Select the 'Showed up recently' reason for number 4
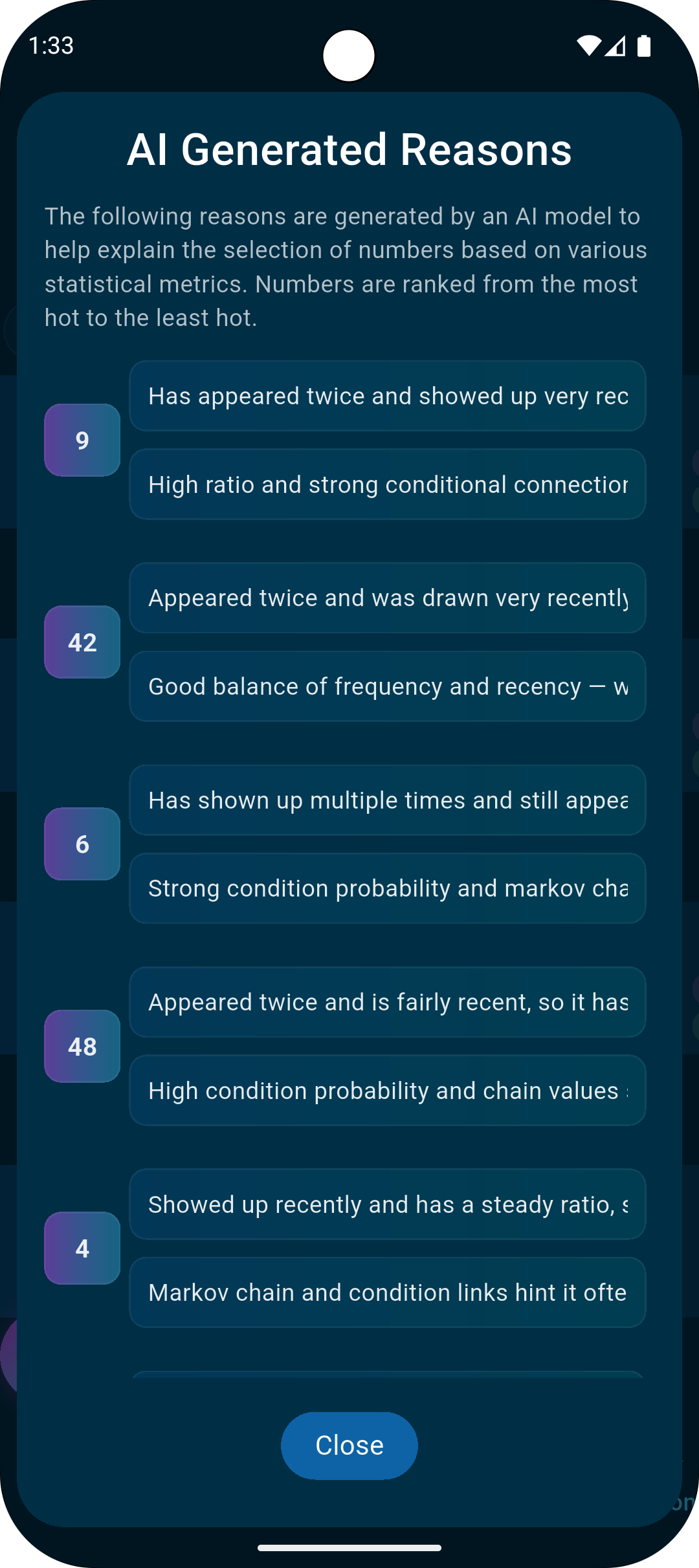Viewport: 699px width, 1568px height. point(387,1204)
